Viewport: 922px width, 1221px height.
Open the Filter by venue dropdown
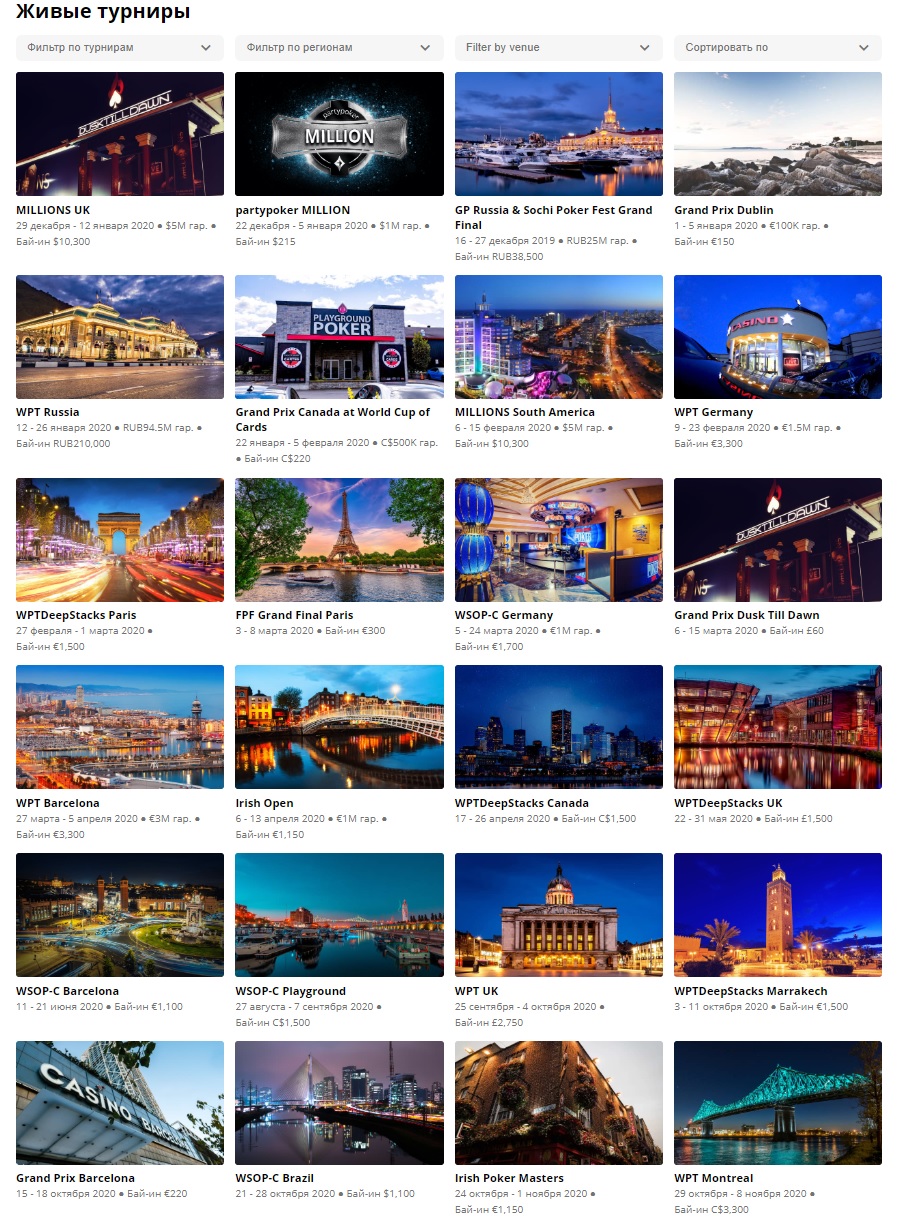[x=558, y=47]
